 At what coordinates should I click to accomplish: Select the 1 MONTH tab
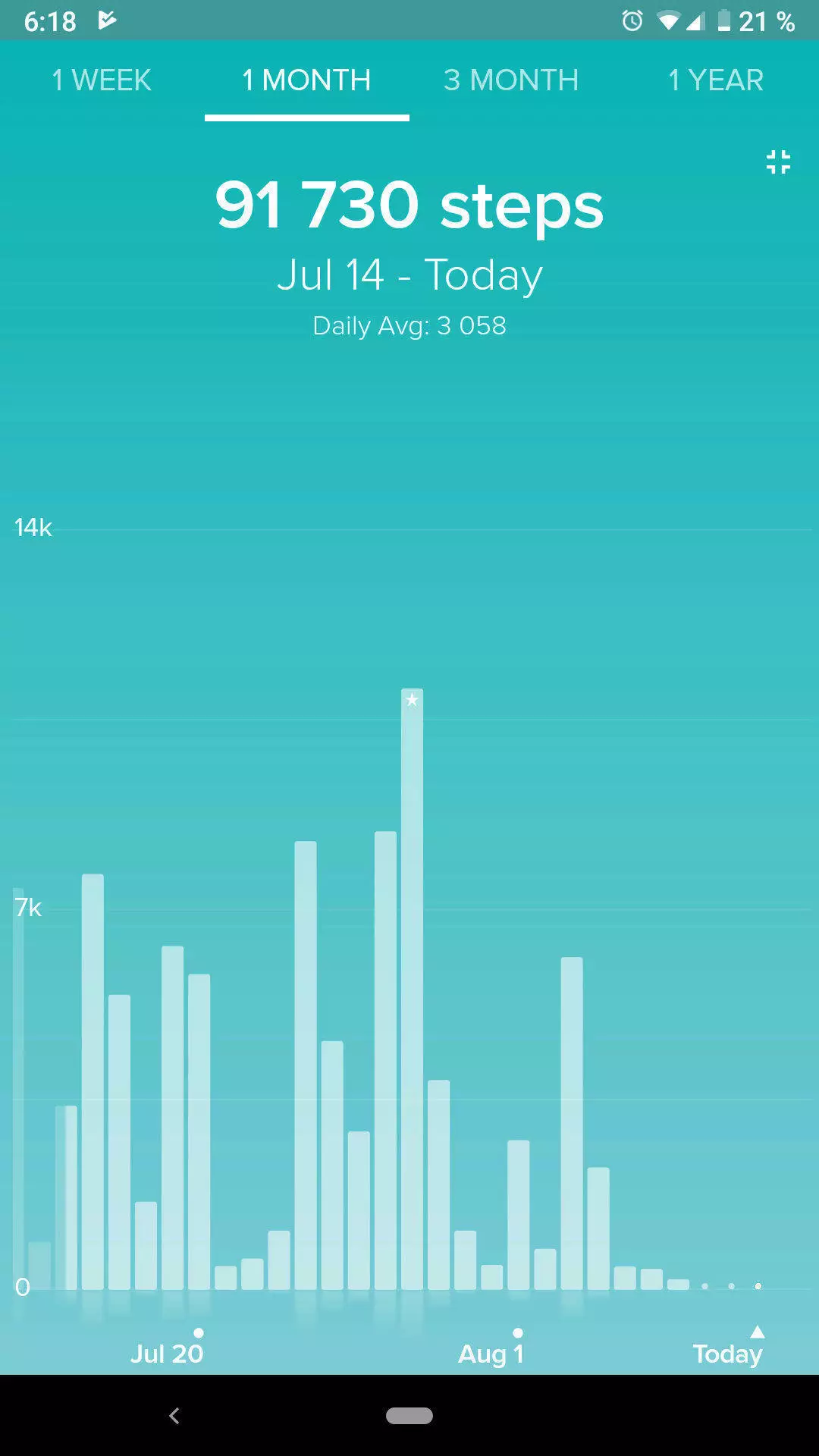306,80
